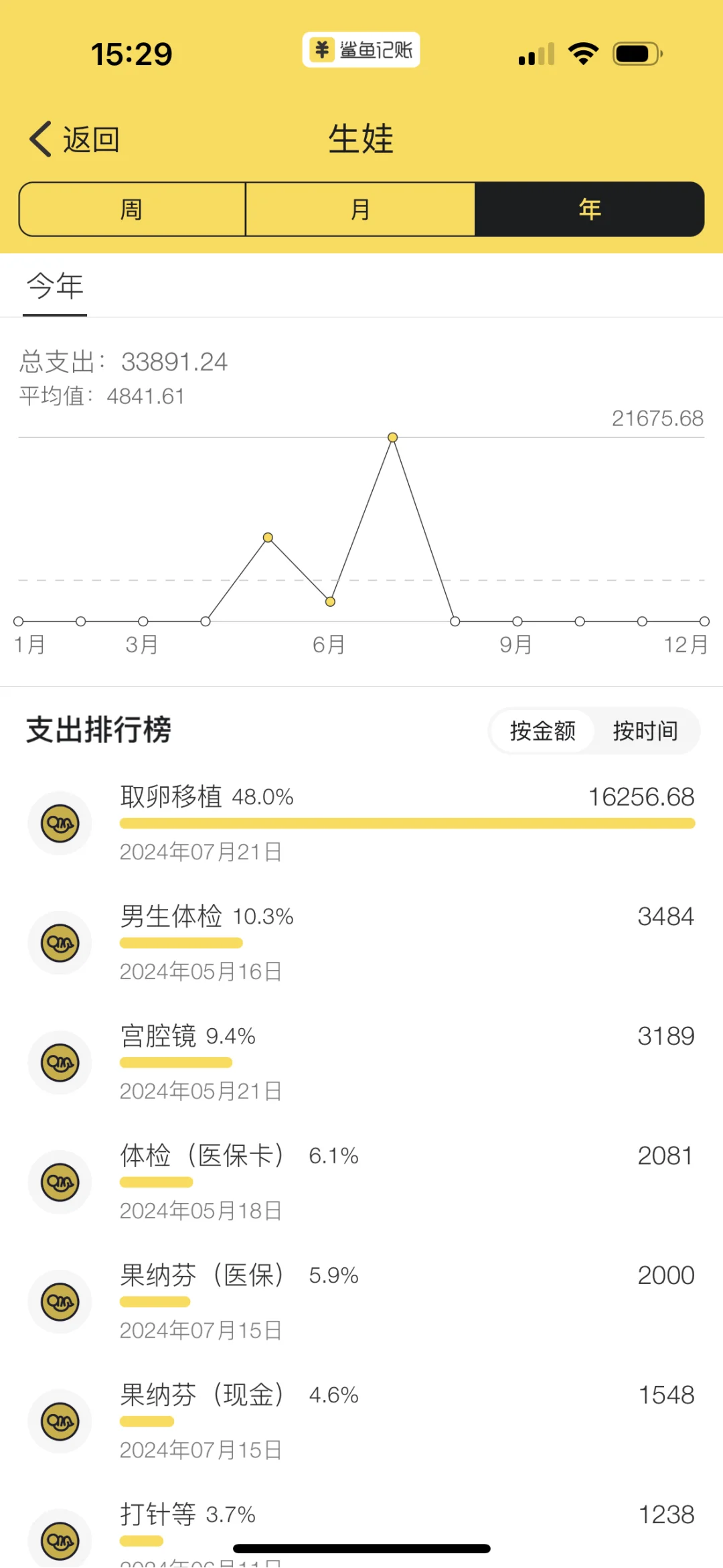Tap the July peak point on chart
Screen dimensions: 723x1568
pos(393,437)
